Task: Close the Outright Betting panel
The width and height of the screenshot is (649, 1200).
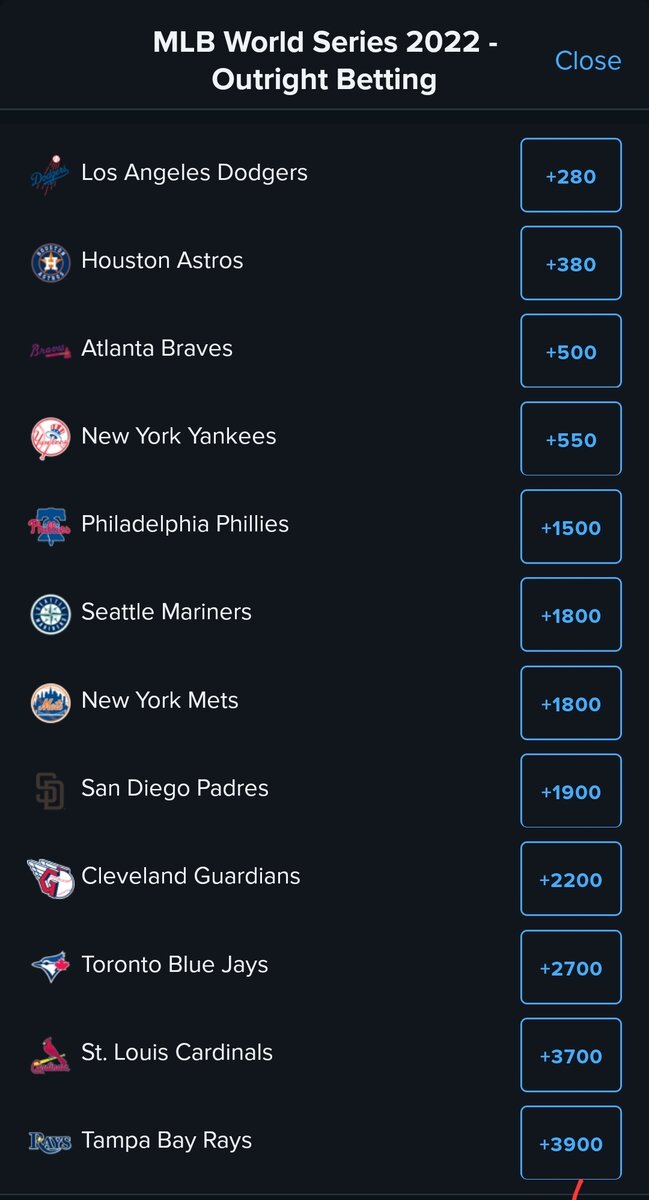Action: 587,61
